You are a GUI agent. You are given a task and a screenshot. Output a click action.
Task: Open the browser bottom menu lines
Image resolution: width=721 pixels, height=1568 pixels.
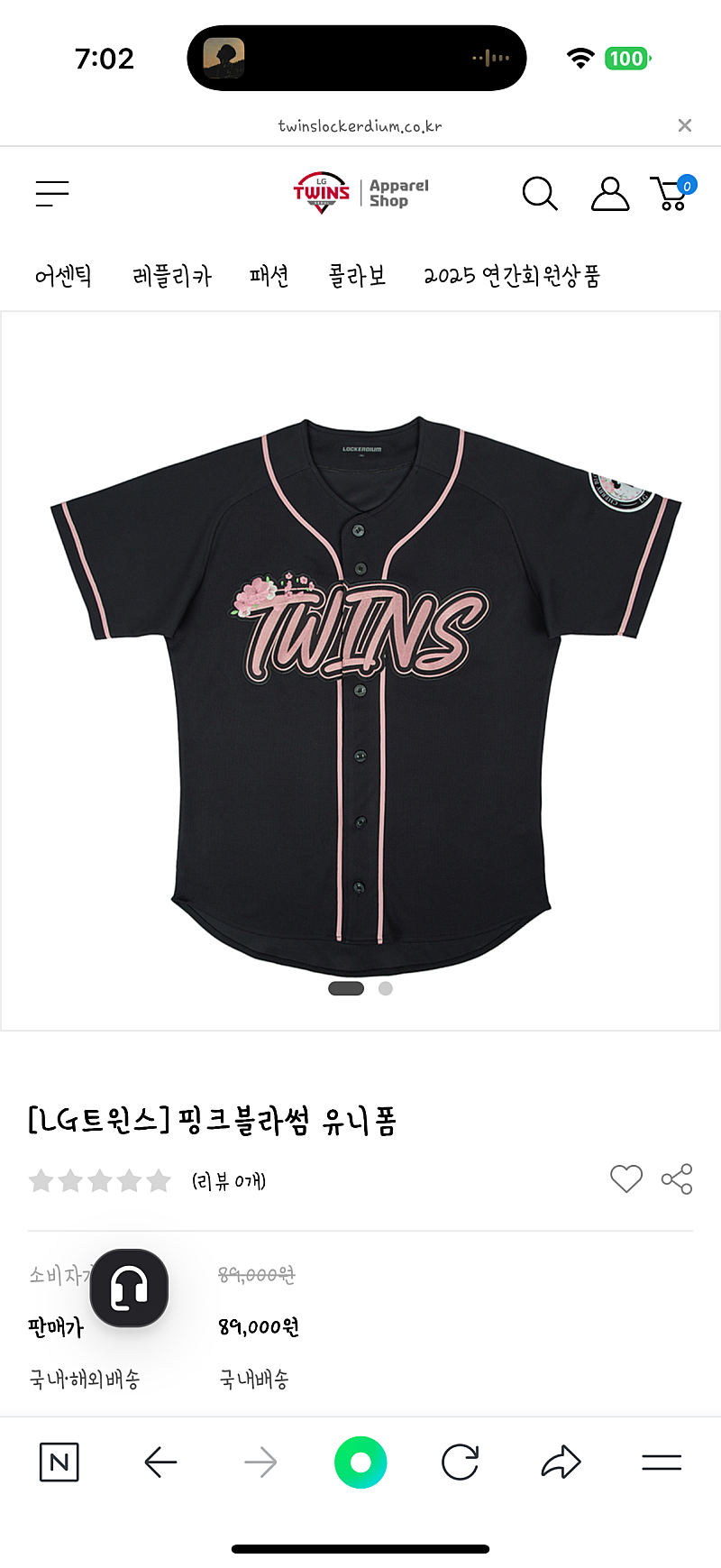pos(662,1462)
